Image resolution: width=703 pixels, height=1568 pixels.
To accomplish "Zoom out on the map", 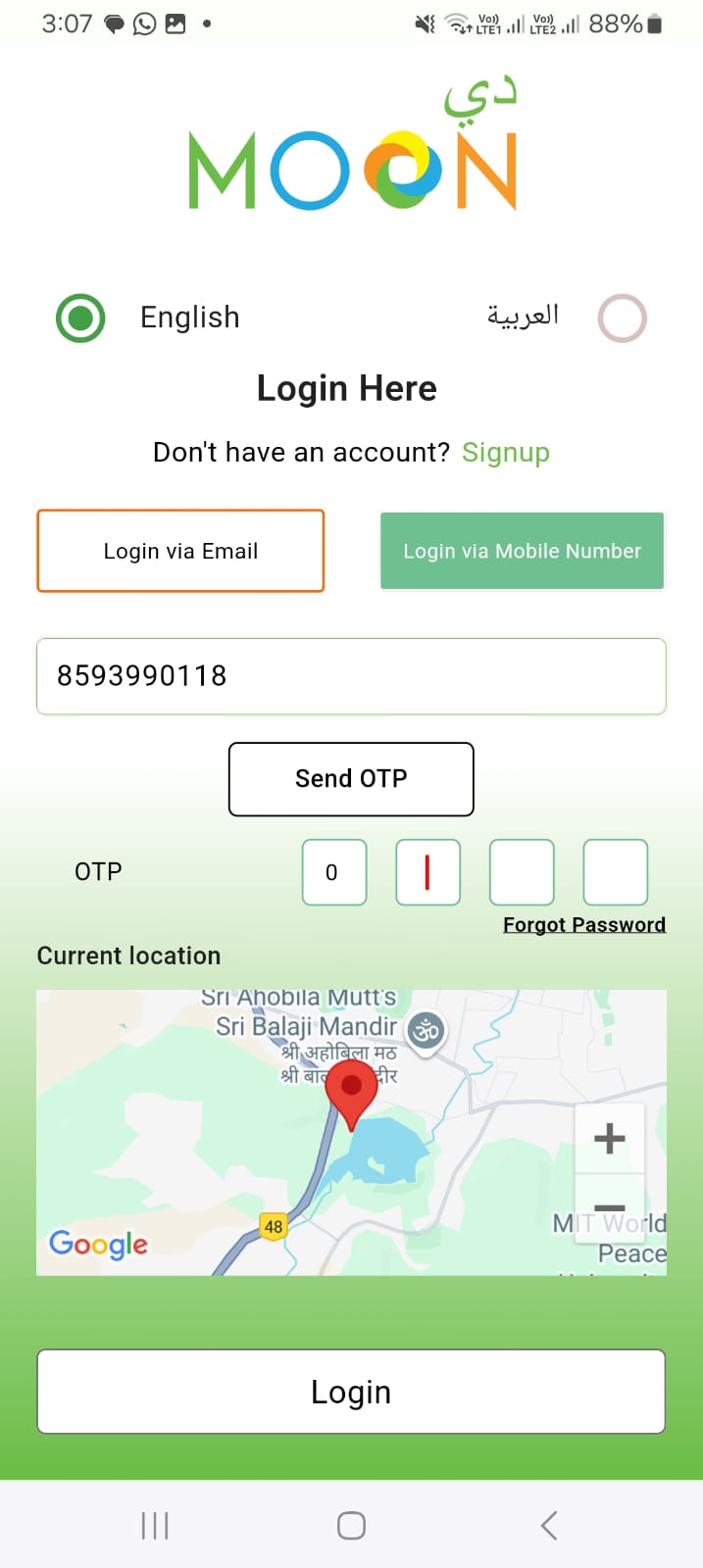I will tap(609, 1207).
